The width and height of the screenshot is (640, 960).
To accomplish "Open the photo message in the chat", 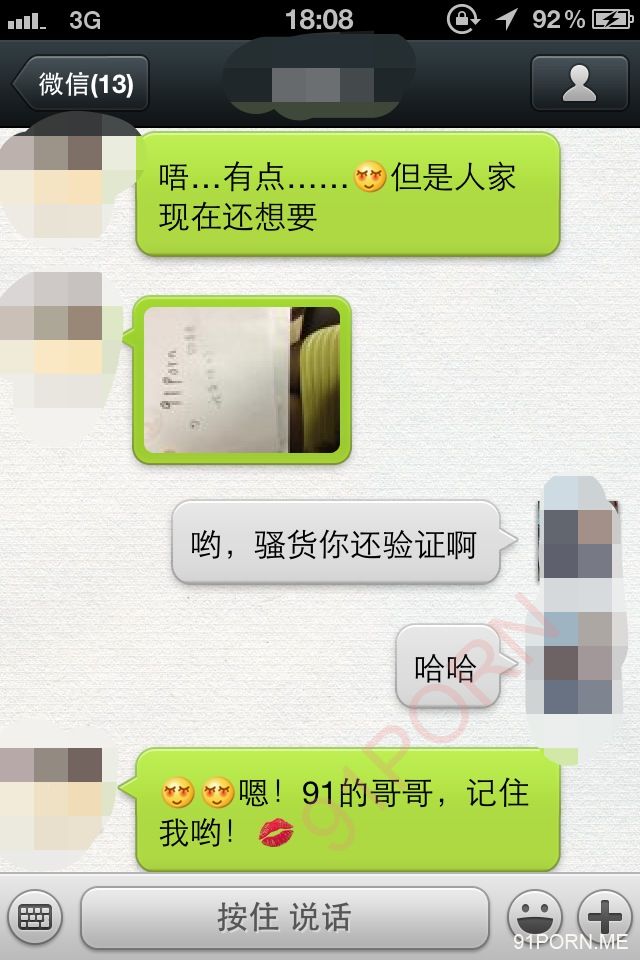I will coord(242,380).
